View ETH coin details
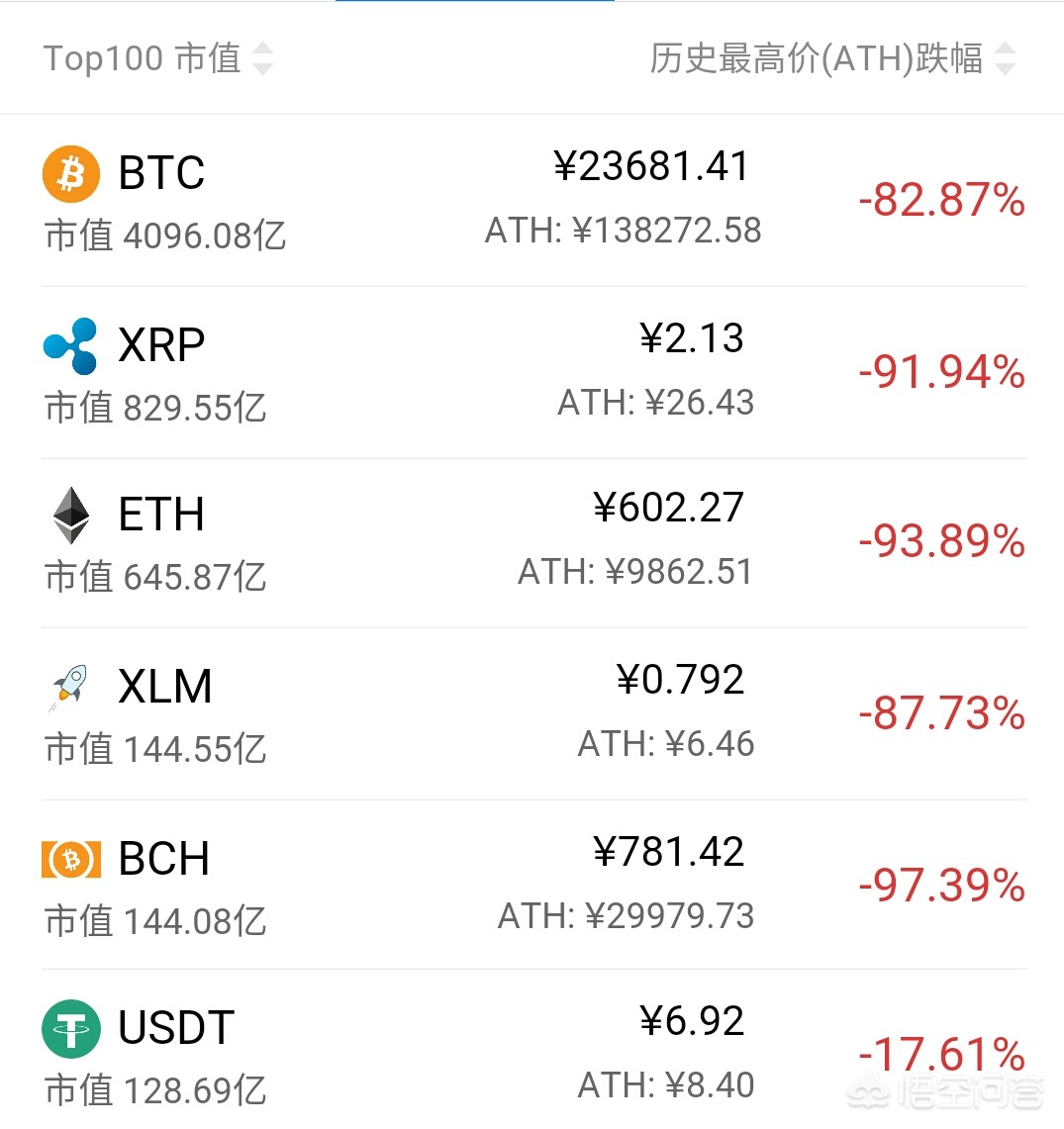 [532, 542]
